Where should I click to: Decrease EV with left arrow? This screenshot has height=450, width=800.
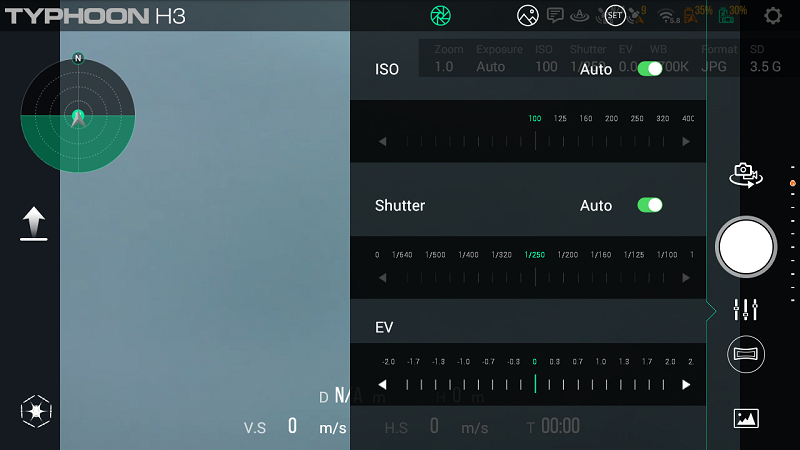click(382, 384)
